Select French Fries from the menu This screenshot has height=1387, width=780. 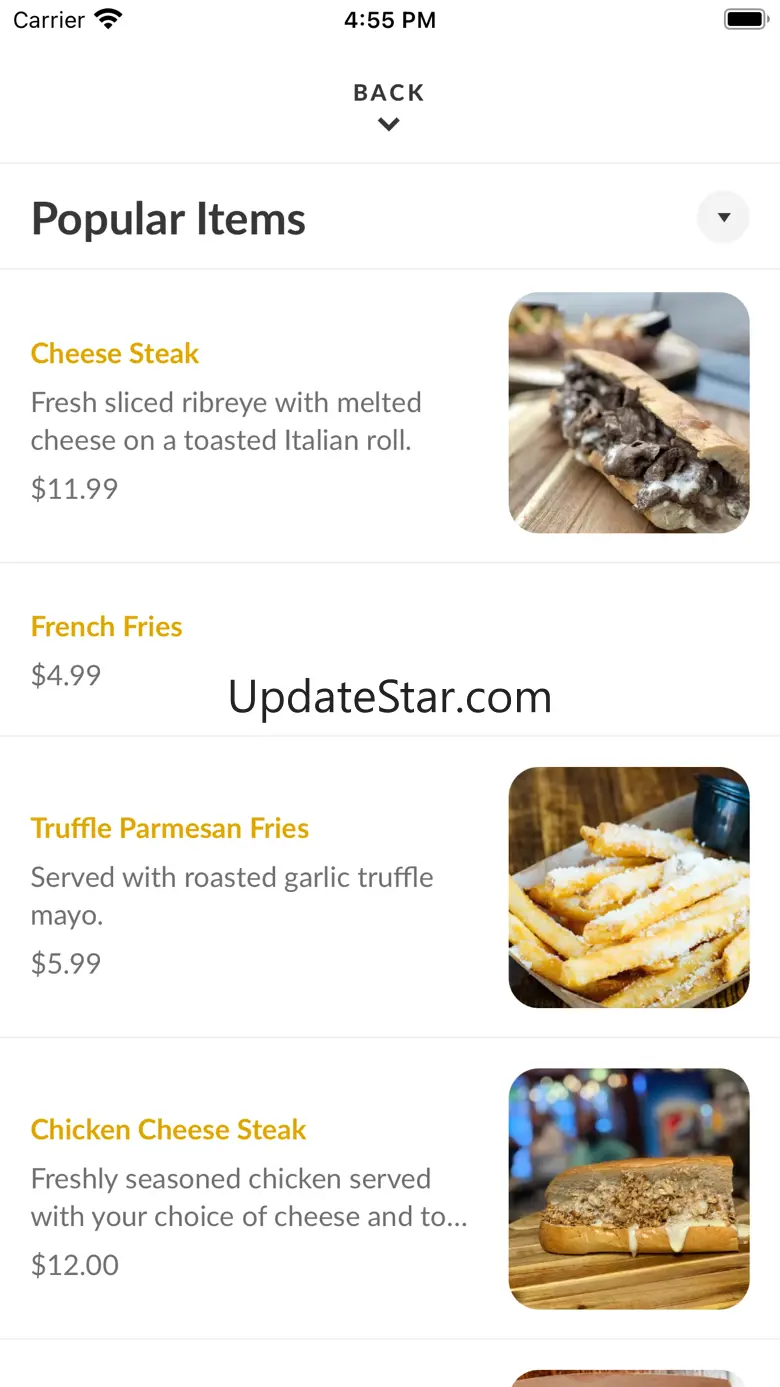(x=107, y=627)
